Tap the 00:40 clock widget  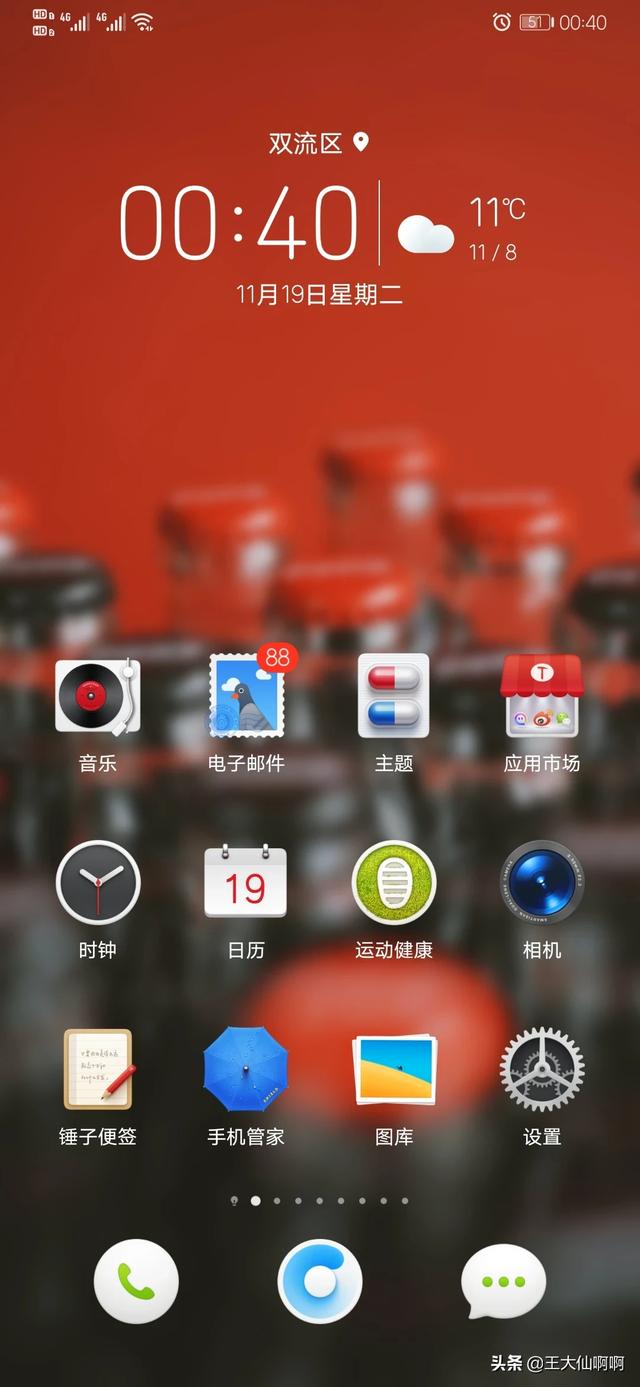coord(238,224)
